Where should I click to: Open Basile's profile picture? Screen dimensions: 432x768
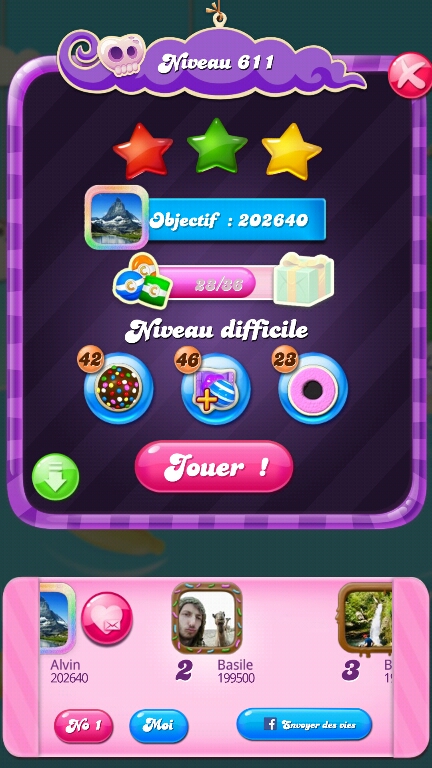click(207, 618)
